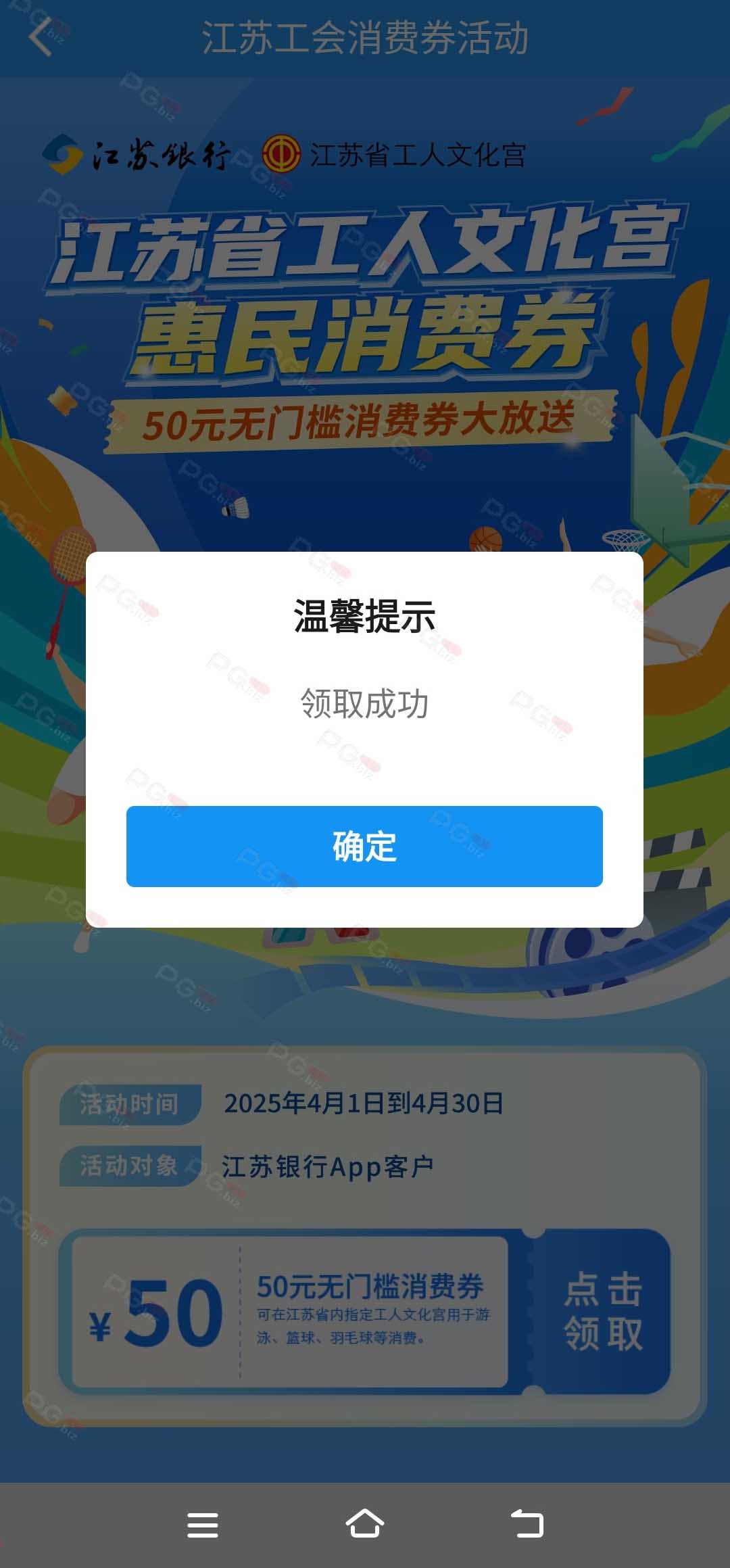Go to the system home screen
The width and height of the screenshot is (730, 1568).
365,1525
